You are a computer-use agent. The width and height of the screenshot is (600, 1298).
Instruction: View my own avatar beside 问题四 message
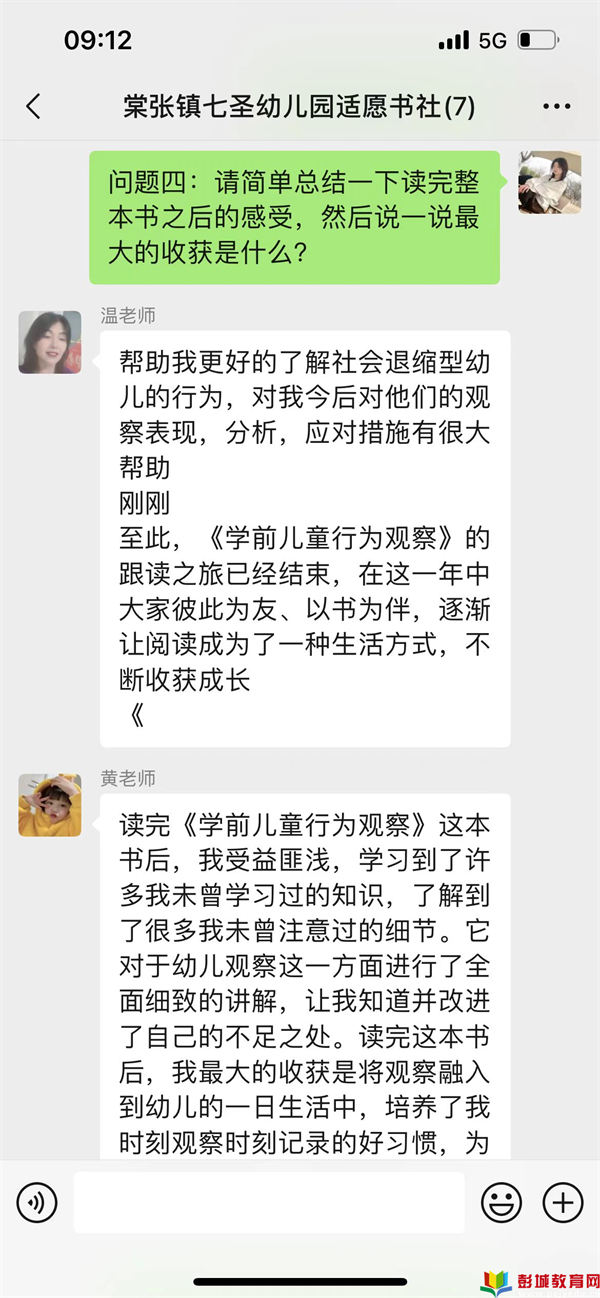(549, 183)
